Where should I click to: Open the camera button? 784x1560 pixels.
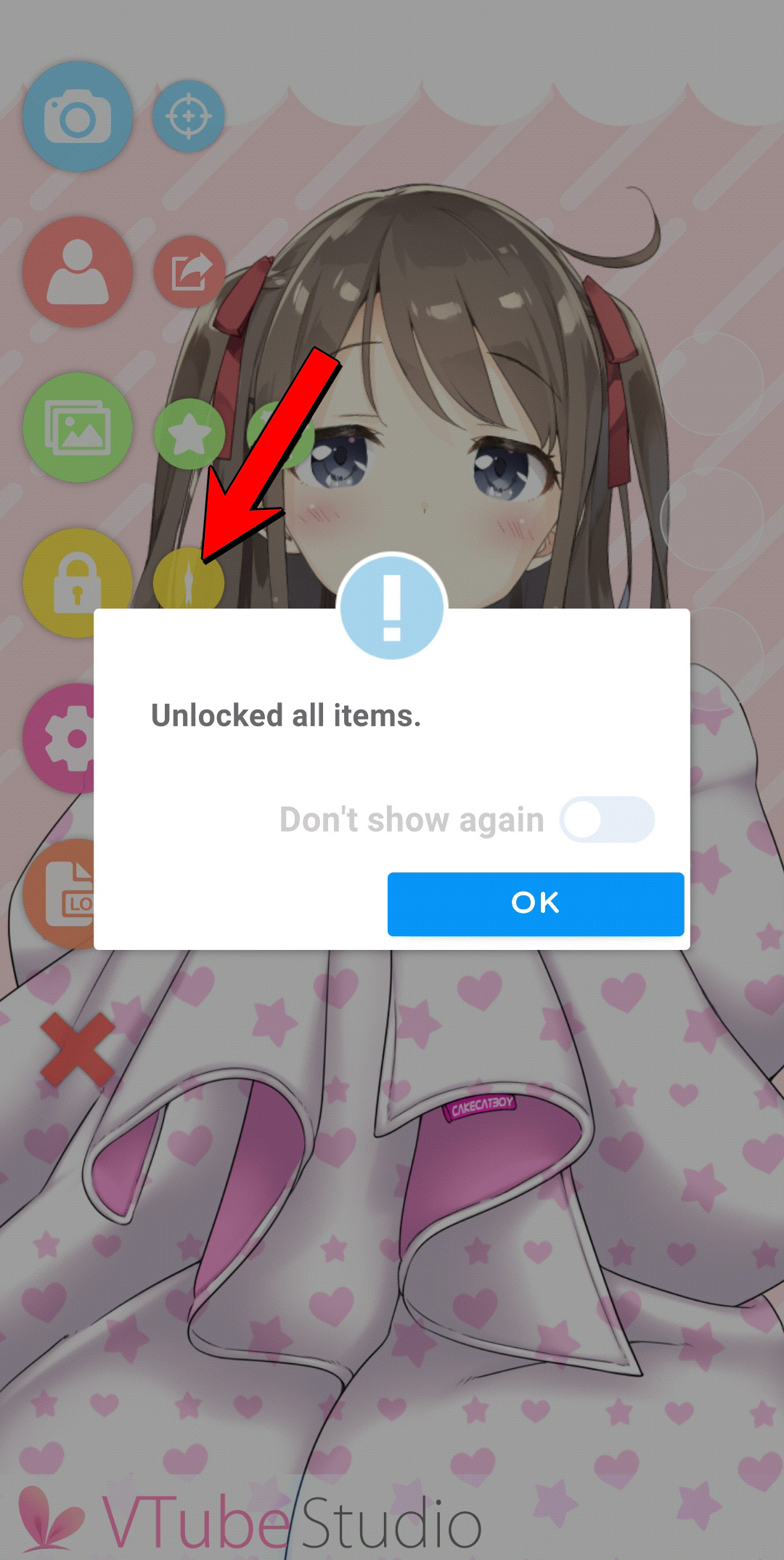point(78,117)
